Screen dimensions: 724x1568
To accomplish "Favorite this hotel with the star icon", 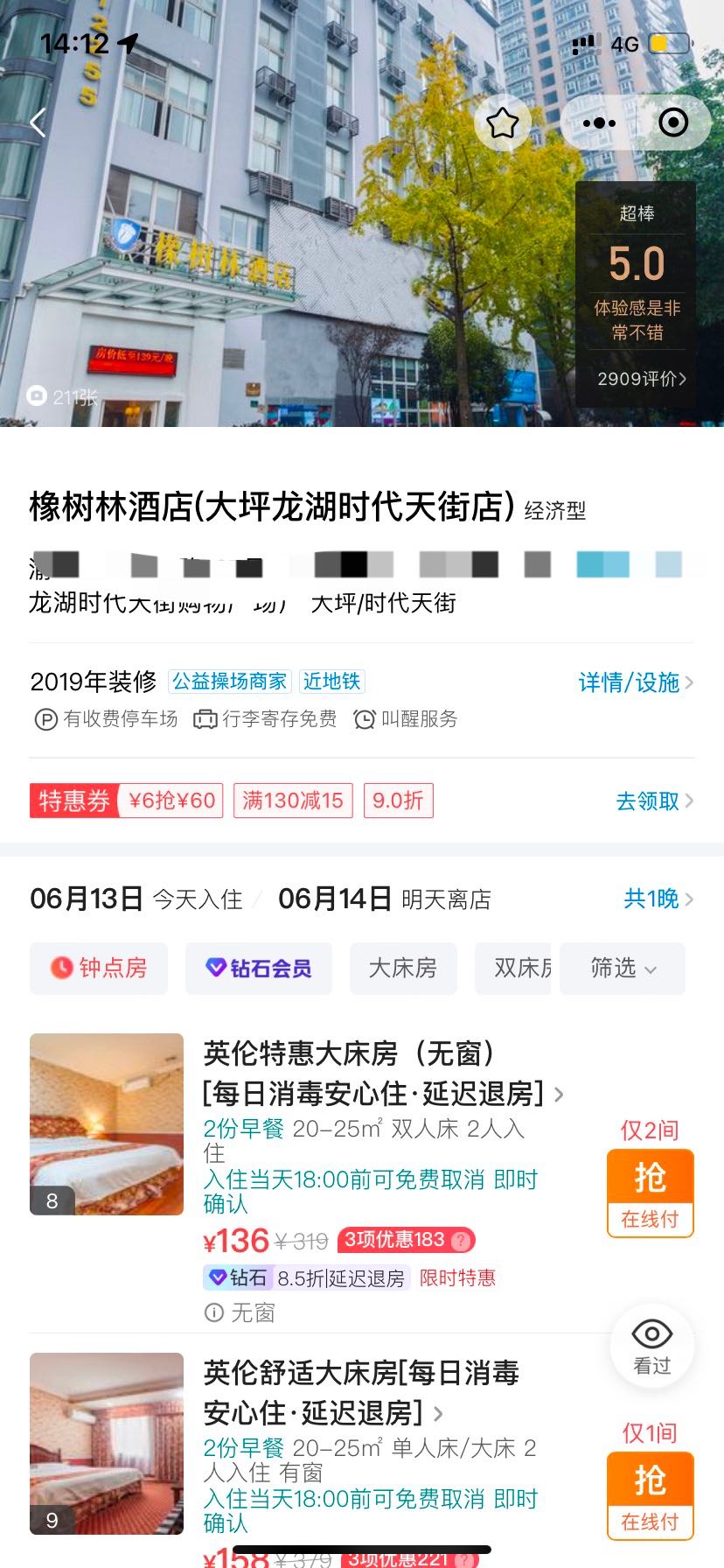I will click(x=503, y=123).
